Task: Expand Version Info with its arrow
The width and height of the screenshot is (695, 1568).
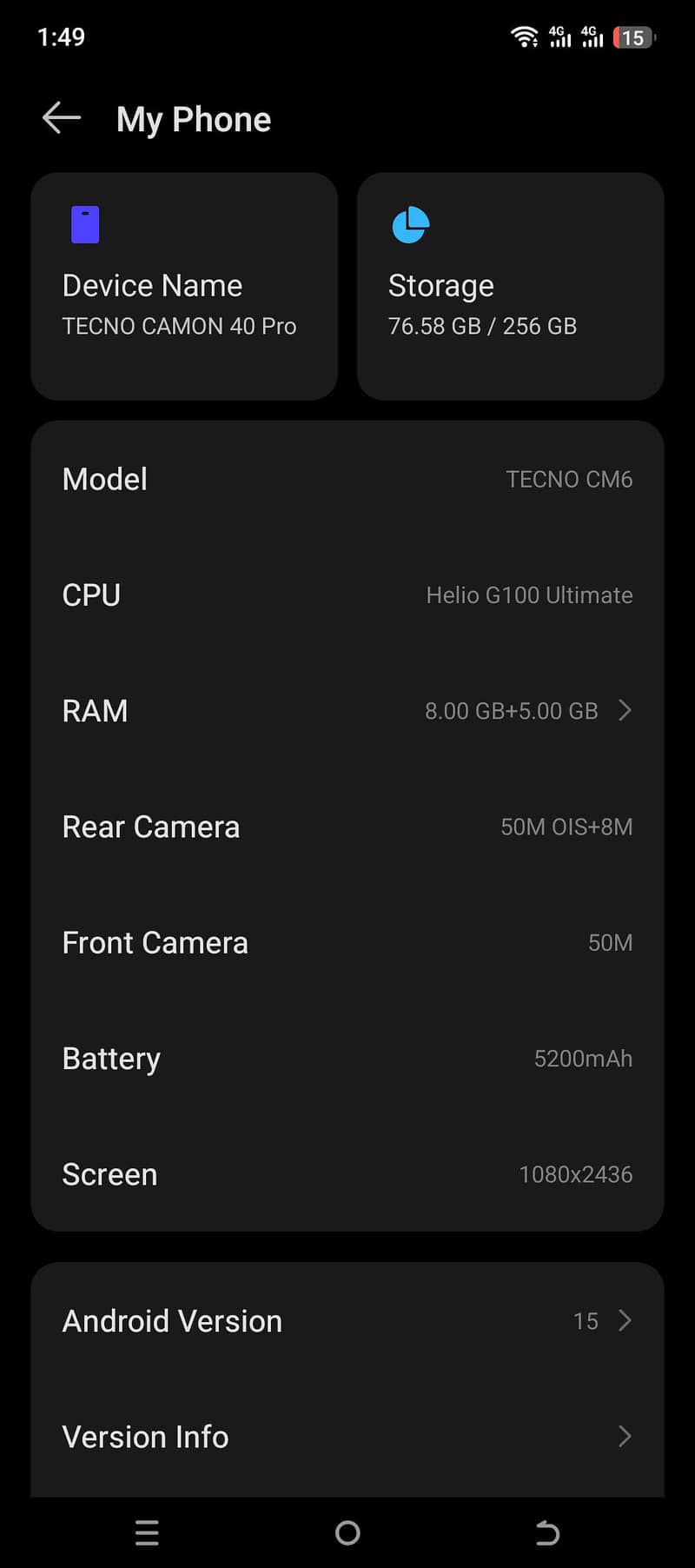Action: tap(624, 1437)
